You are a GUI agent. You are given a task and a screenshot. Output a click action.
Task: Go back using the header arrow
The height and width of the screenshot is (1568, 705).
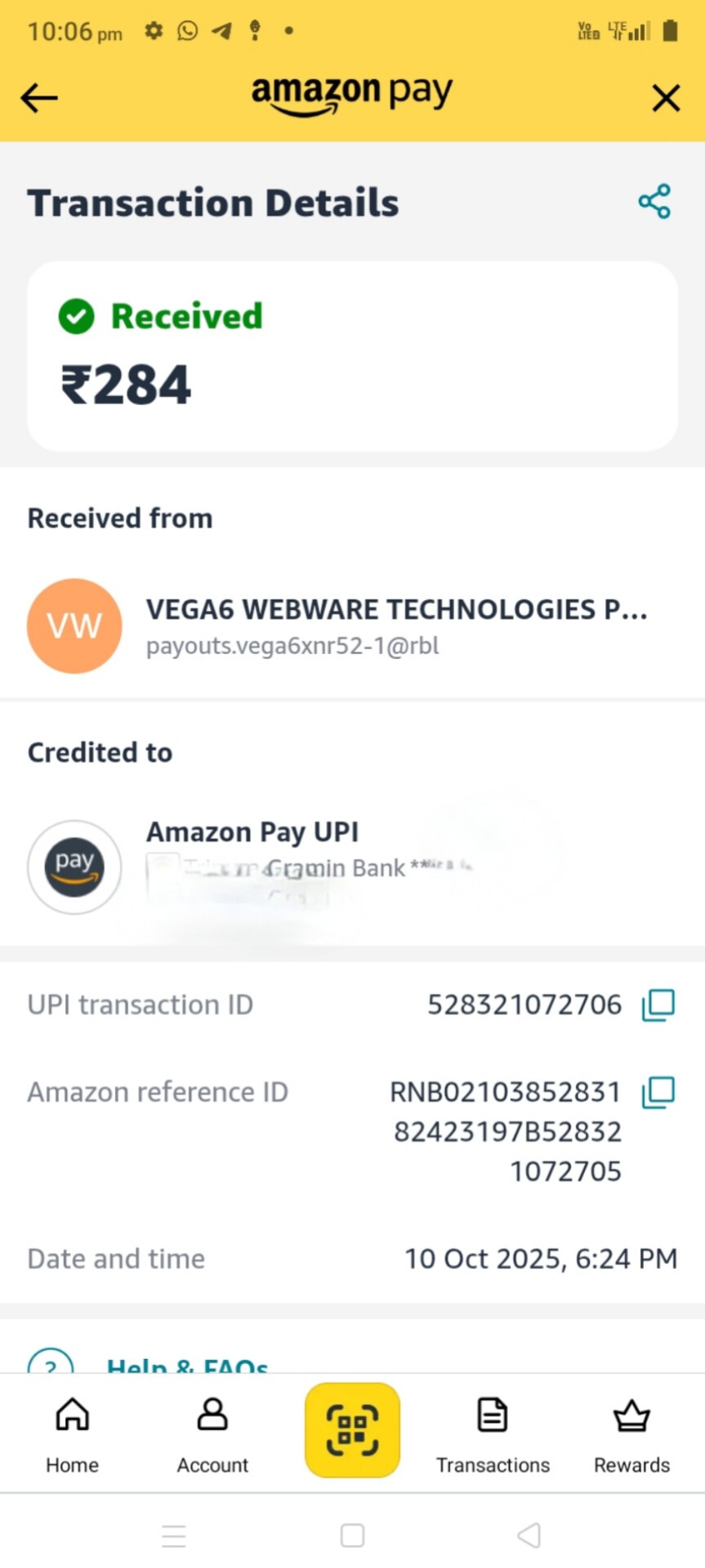coord(38,98)
